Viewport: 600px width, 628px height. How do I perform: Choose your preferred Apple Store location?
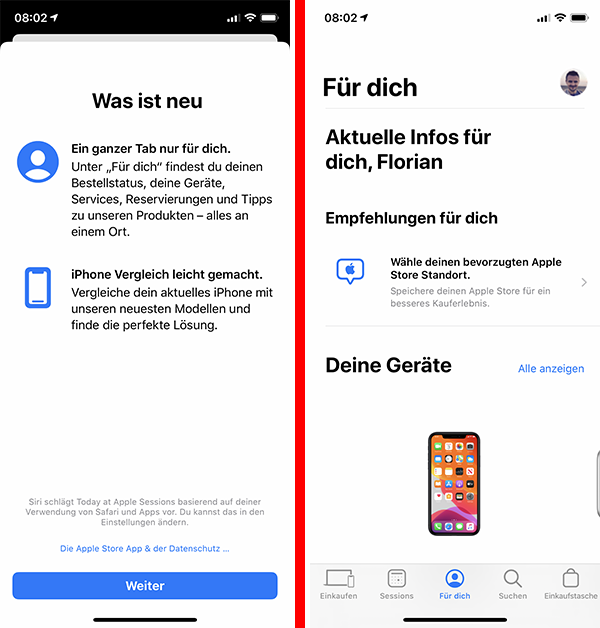tap(461, 282)
